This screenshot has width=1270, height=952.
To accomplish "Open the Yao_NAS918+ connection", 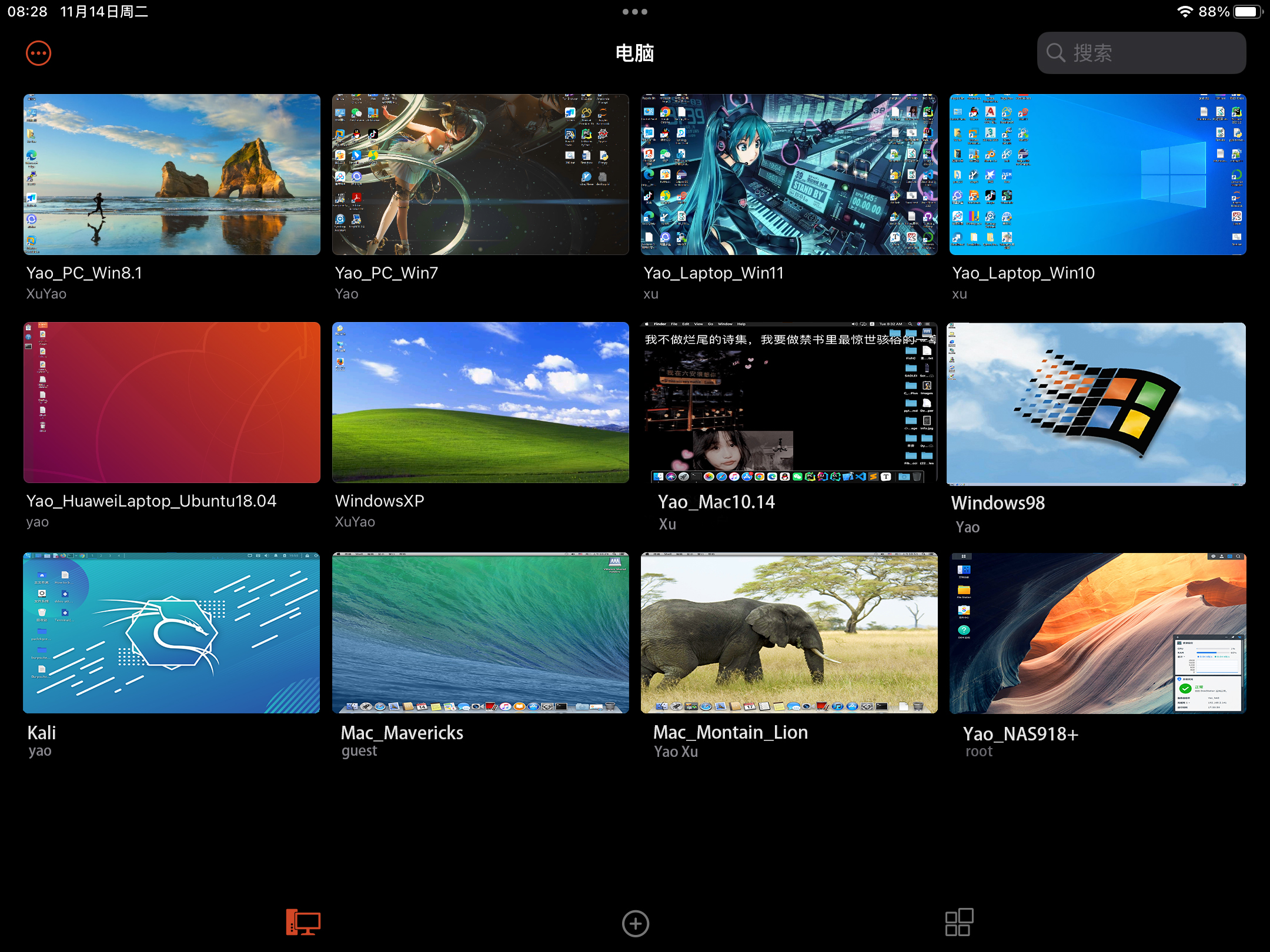I will point(1098,633).
